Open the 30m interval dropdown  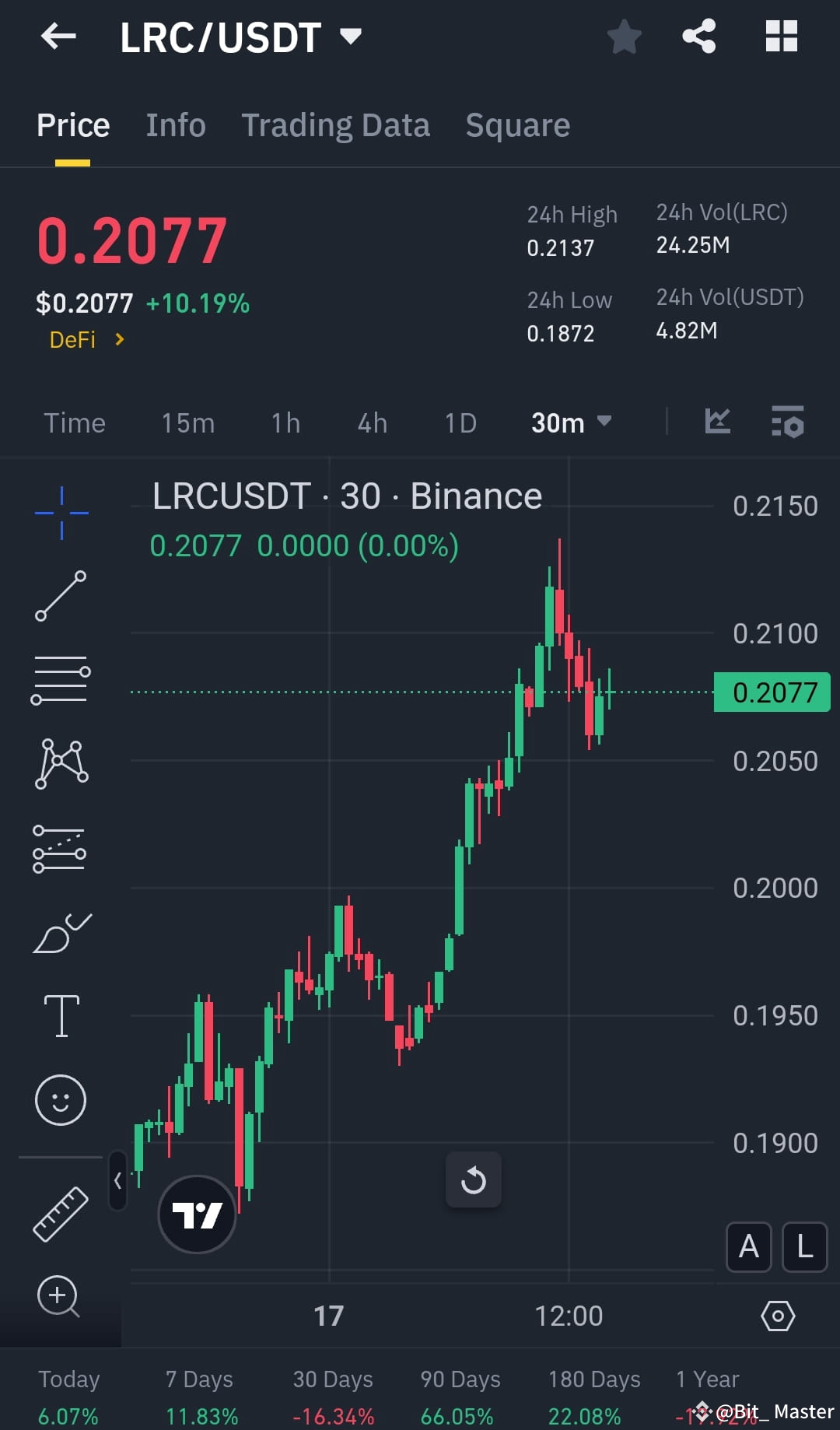point(572,422)
